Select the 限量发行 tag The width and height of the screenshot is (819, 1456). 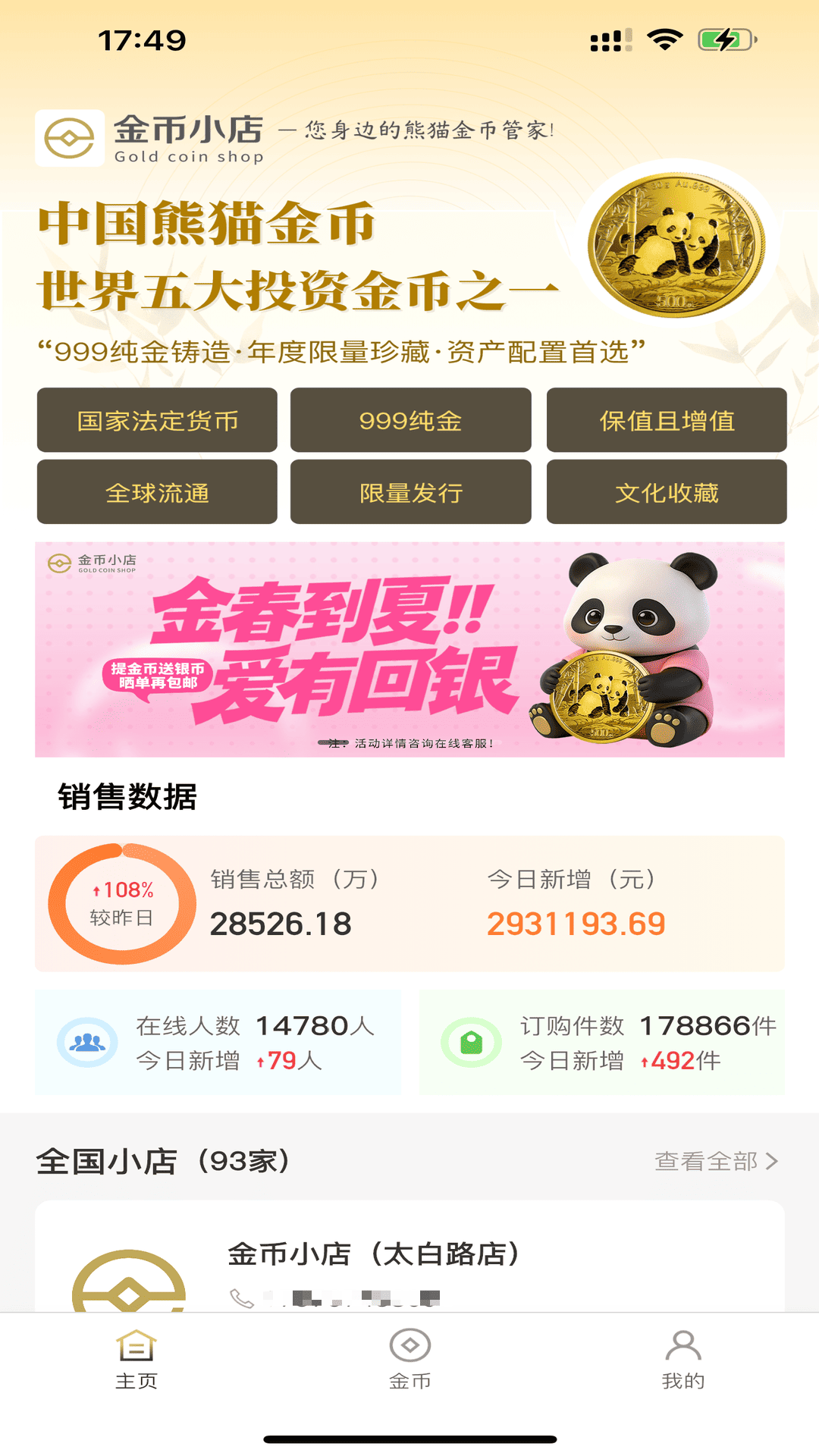click(x=410, y=491)
